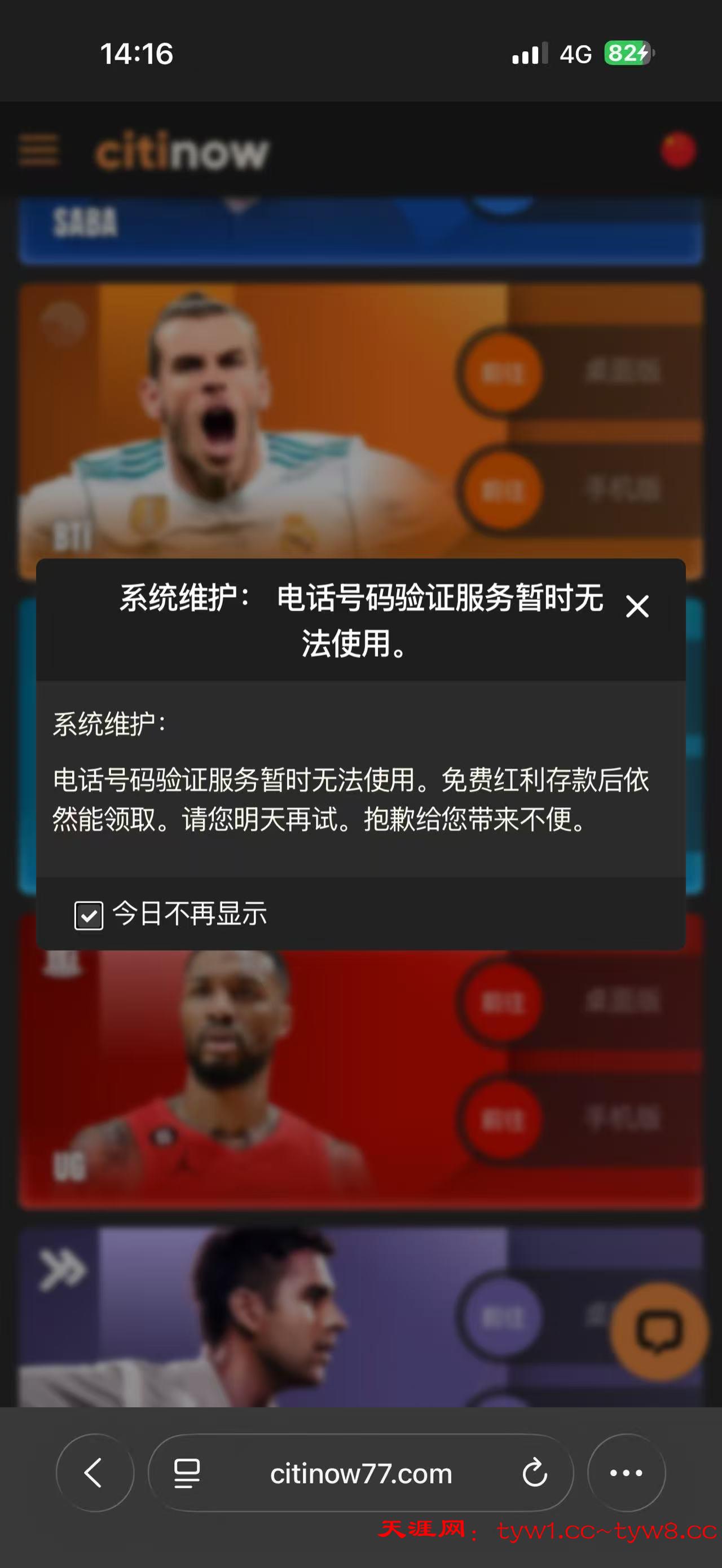Close the system maintenance dialog
The width and height of the screenshot is (722, 1568).
pos(637,606)
